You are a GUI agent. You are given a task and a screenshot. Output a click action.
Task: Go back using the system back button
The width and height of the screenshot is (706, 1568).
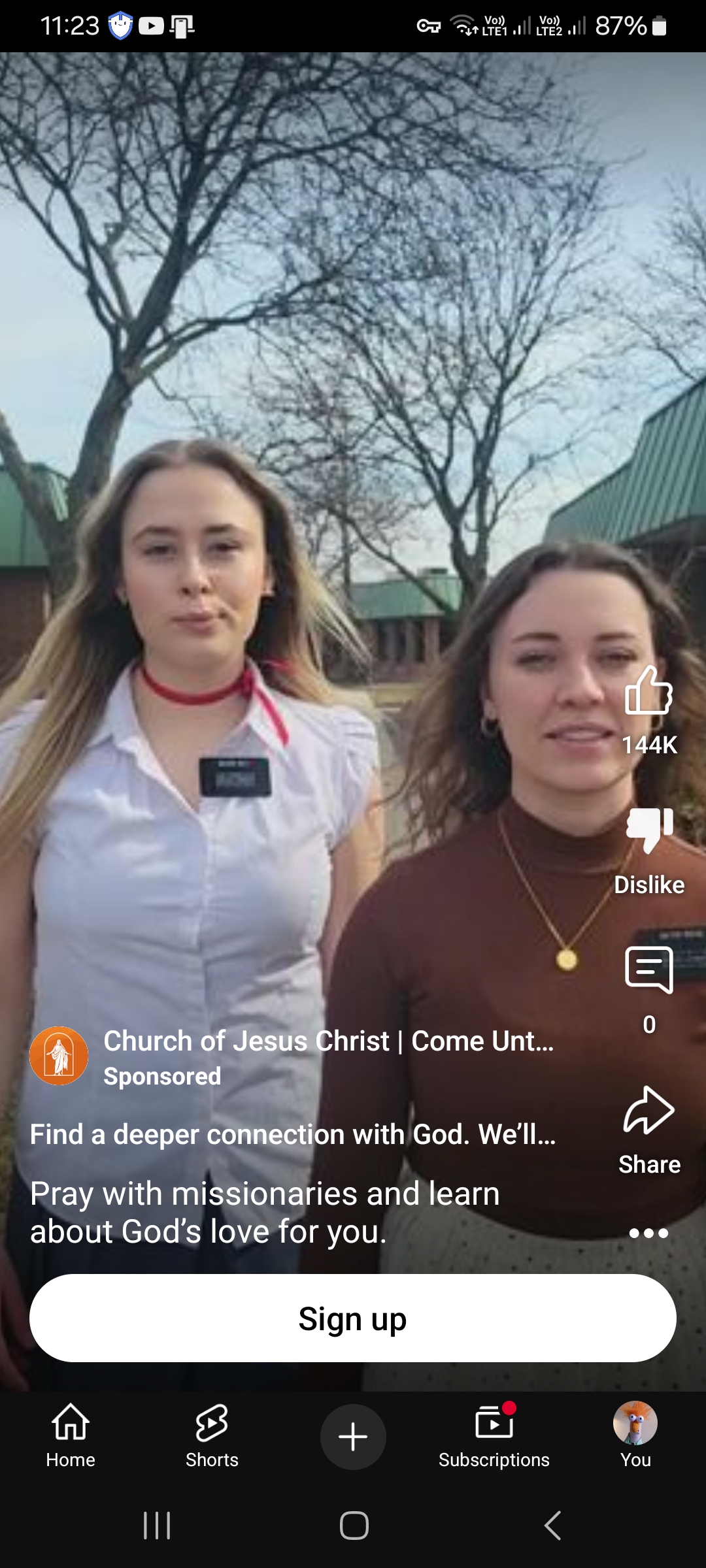click(553, 1526)
